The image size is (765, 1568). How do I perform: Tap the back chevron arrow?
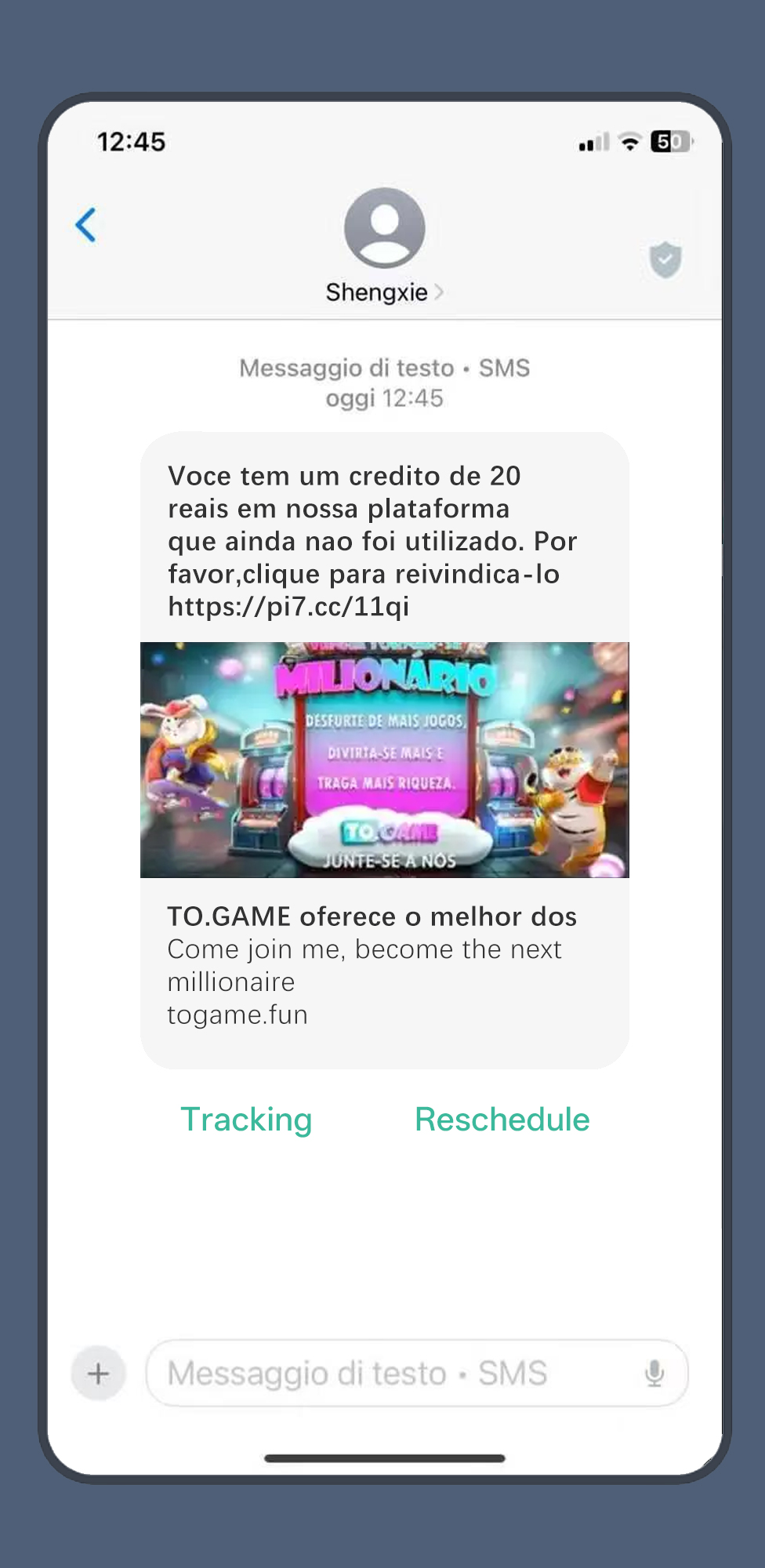click(87, 225)
